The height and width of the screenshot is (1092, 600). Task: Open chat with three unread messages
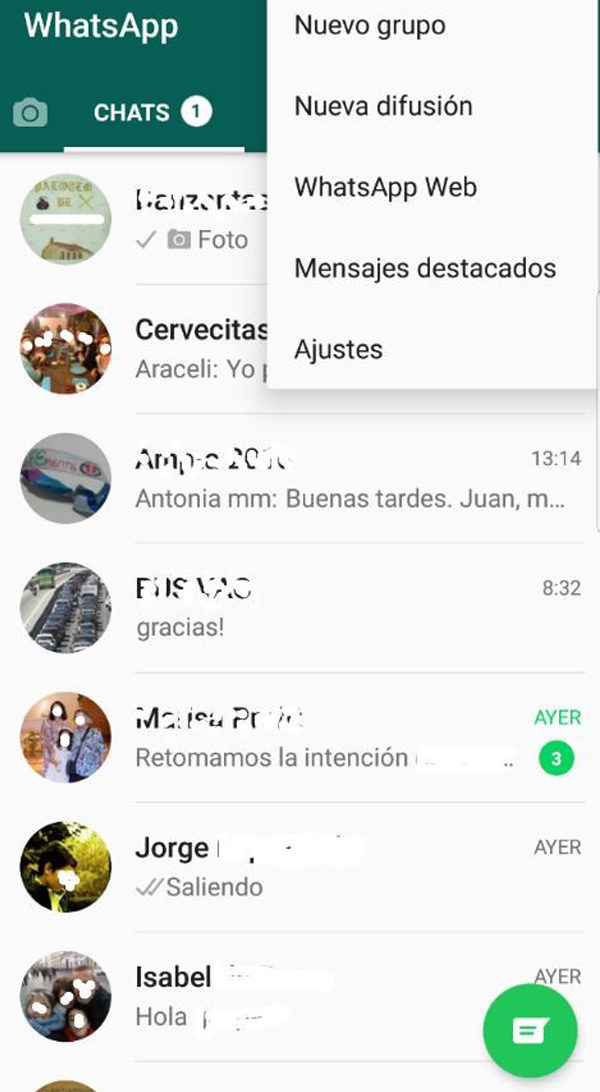340,737
